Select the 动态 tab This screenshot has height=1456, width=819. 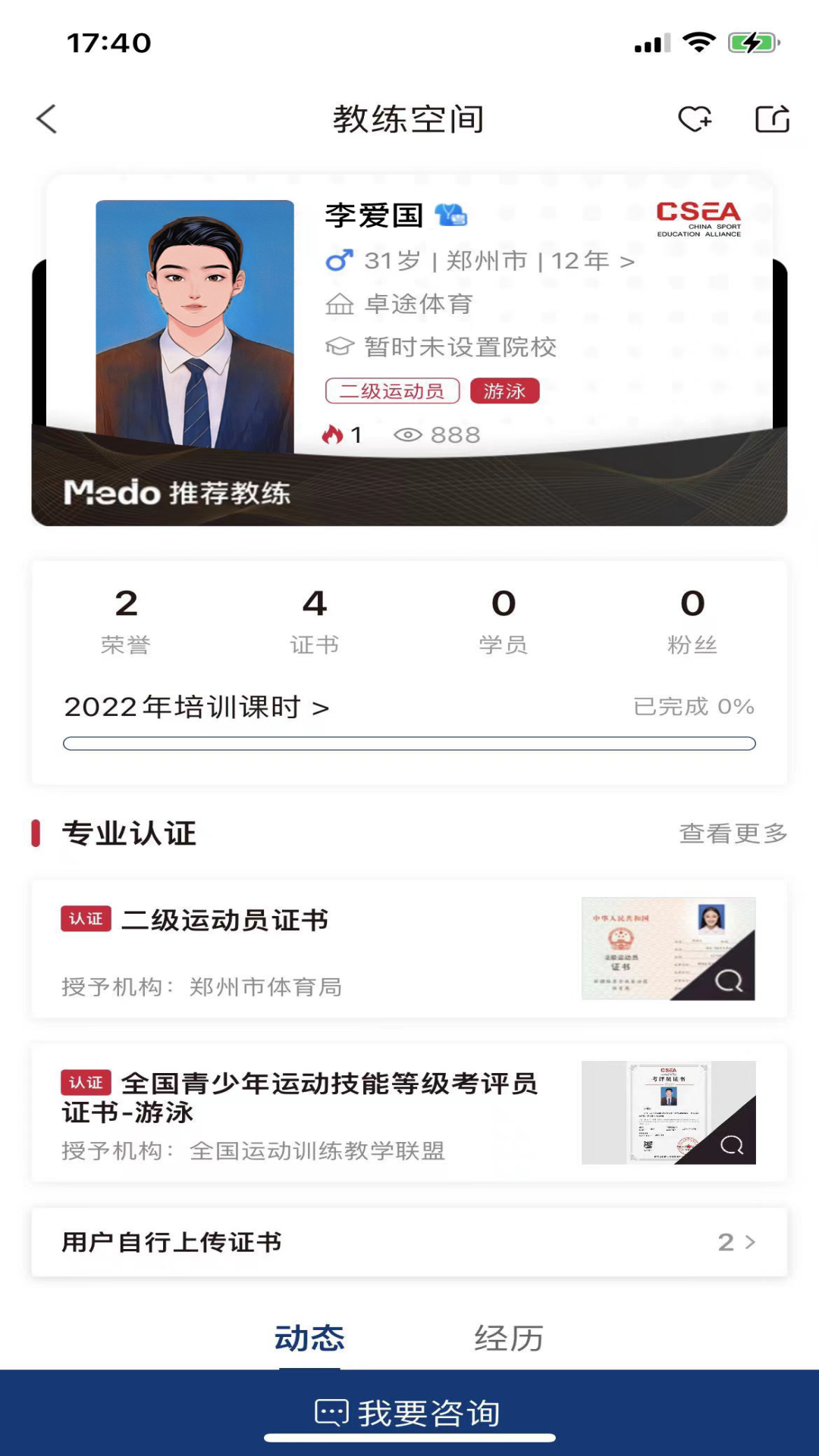(309, 1338)
